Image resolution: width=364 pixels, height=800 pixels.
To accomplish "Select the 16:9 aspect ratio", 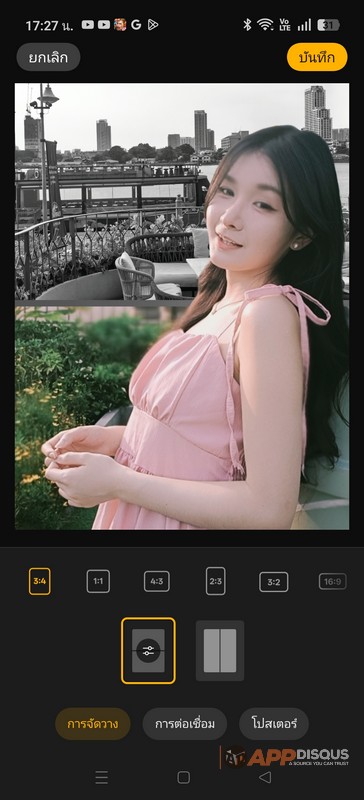I will click(332, 582).
